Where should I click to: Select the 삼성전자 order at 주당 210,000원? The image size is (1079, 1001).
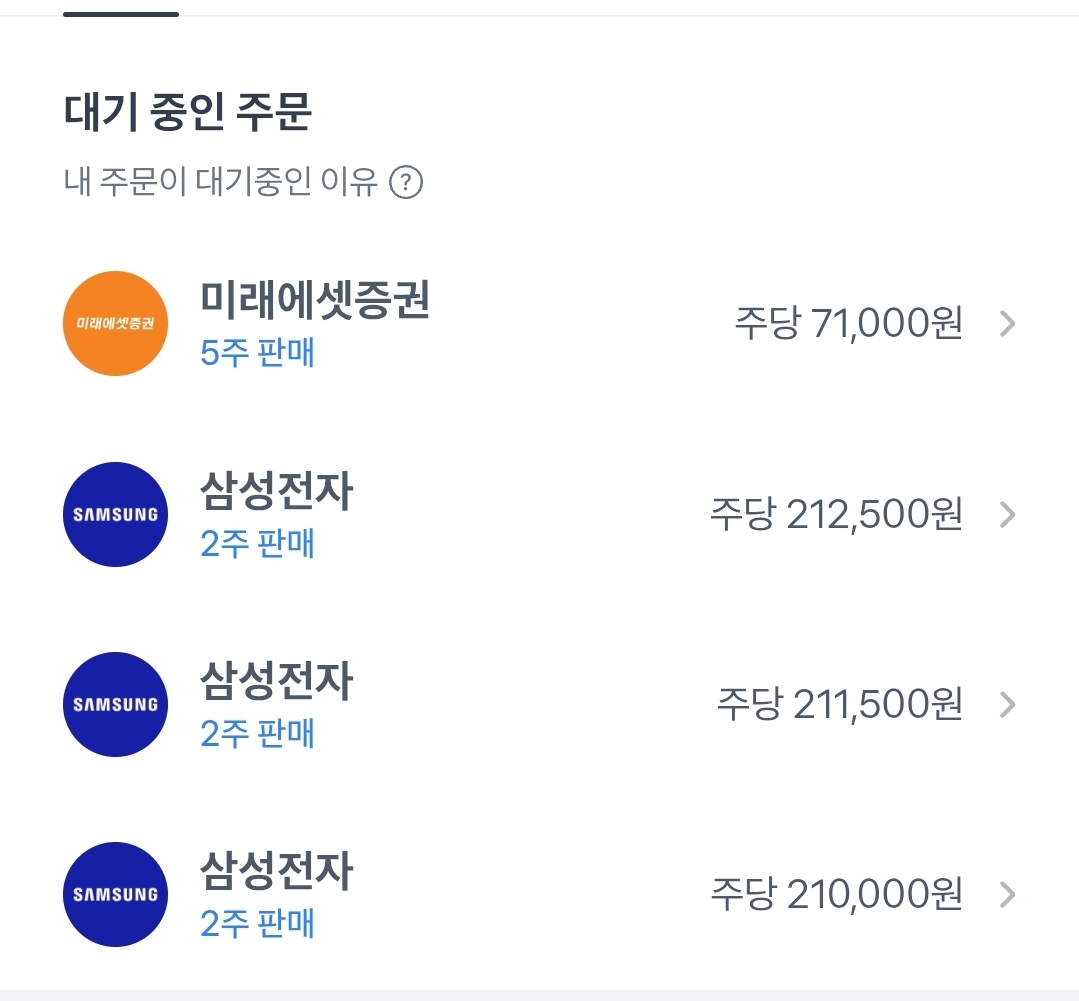(x=540, y=894)
